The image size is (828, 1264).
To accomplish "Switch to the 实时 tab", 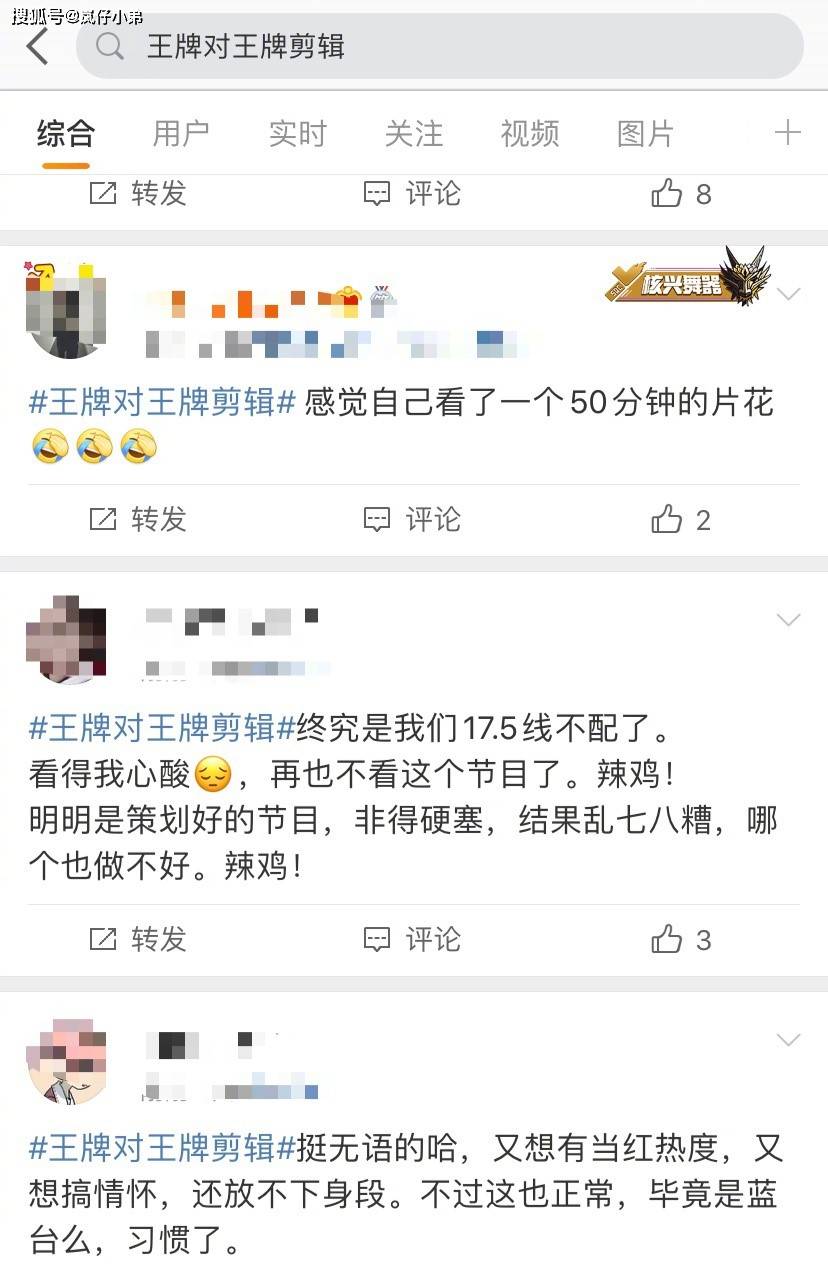I will (x=297, y=134).
